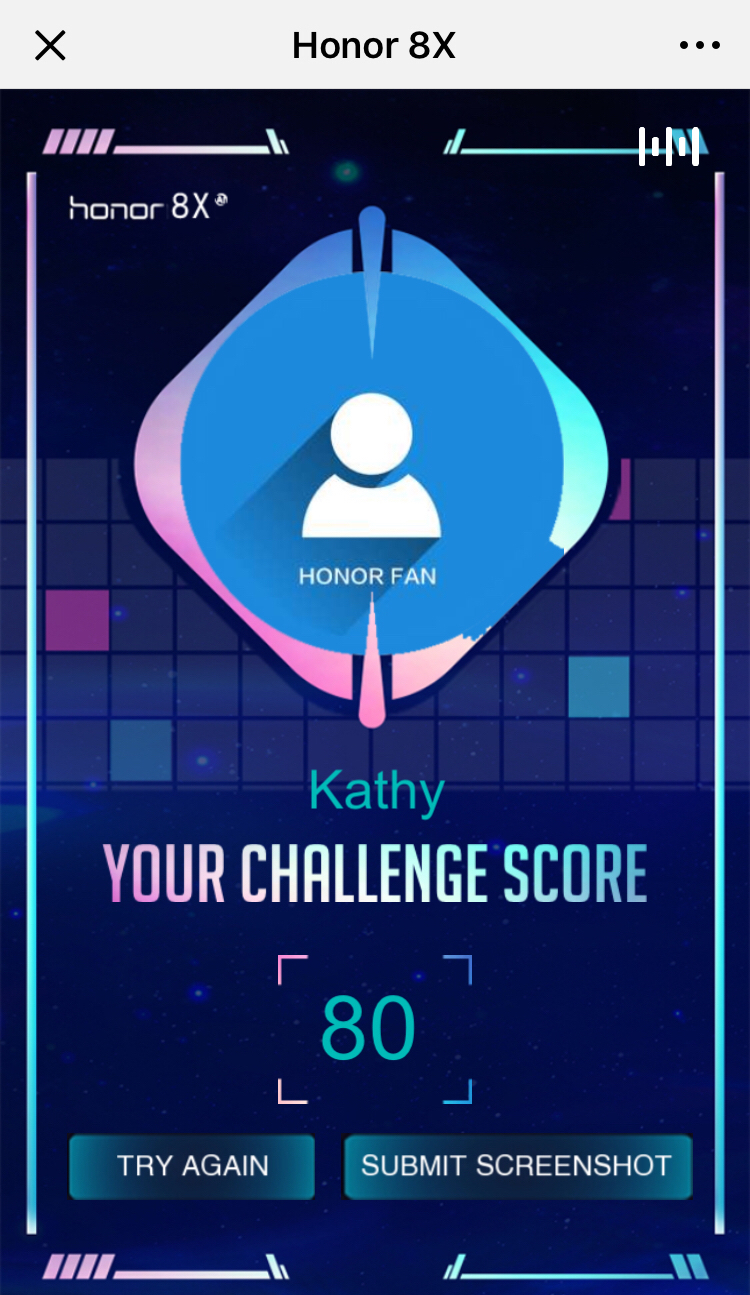Open the three-dot overflow menu

click(699, 45)
